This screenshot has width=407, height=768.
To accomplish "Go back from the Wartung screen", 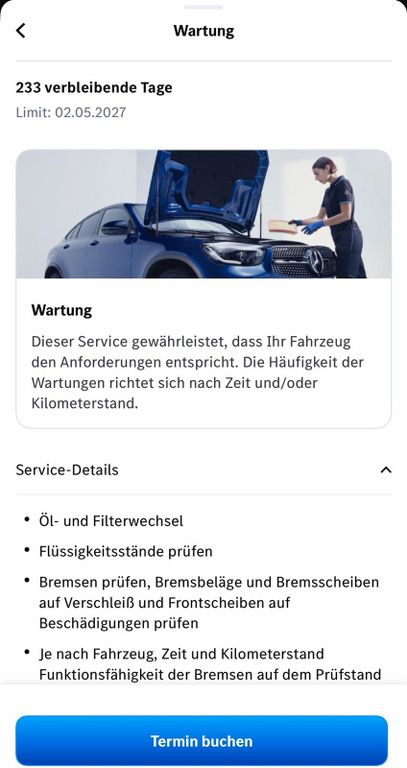I will 21,31.
